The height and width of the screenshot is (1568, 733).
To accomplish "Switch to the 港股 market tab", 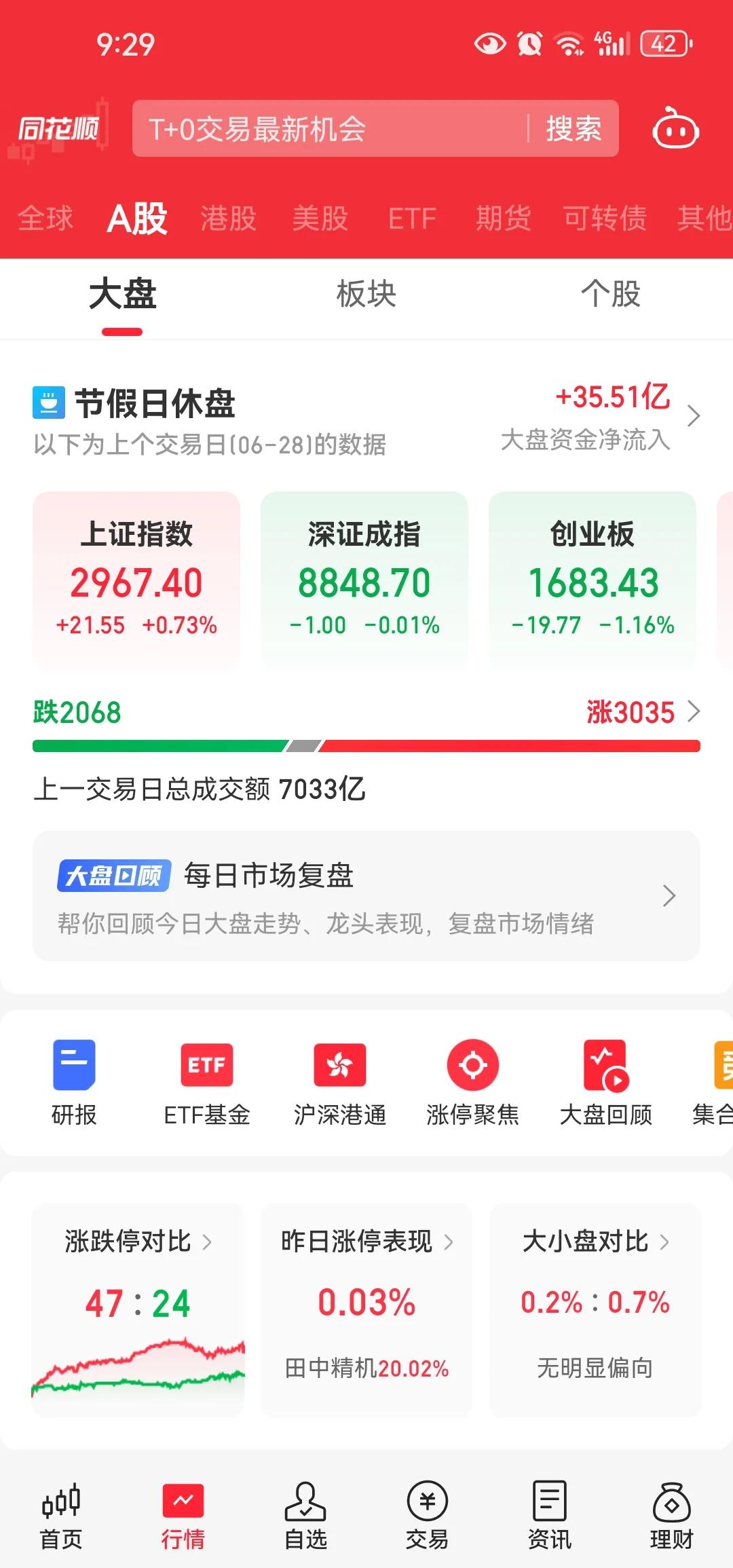I will 229,219.
